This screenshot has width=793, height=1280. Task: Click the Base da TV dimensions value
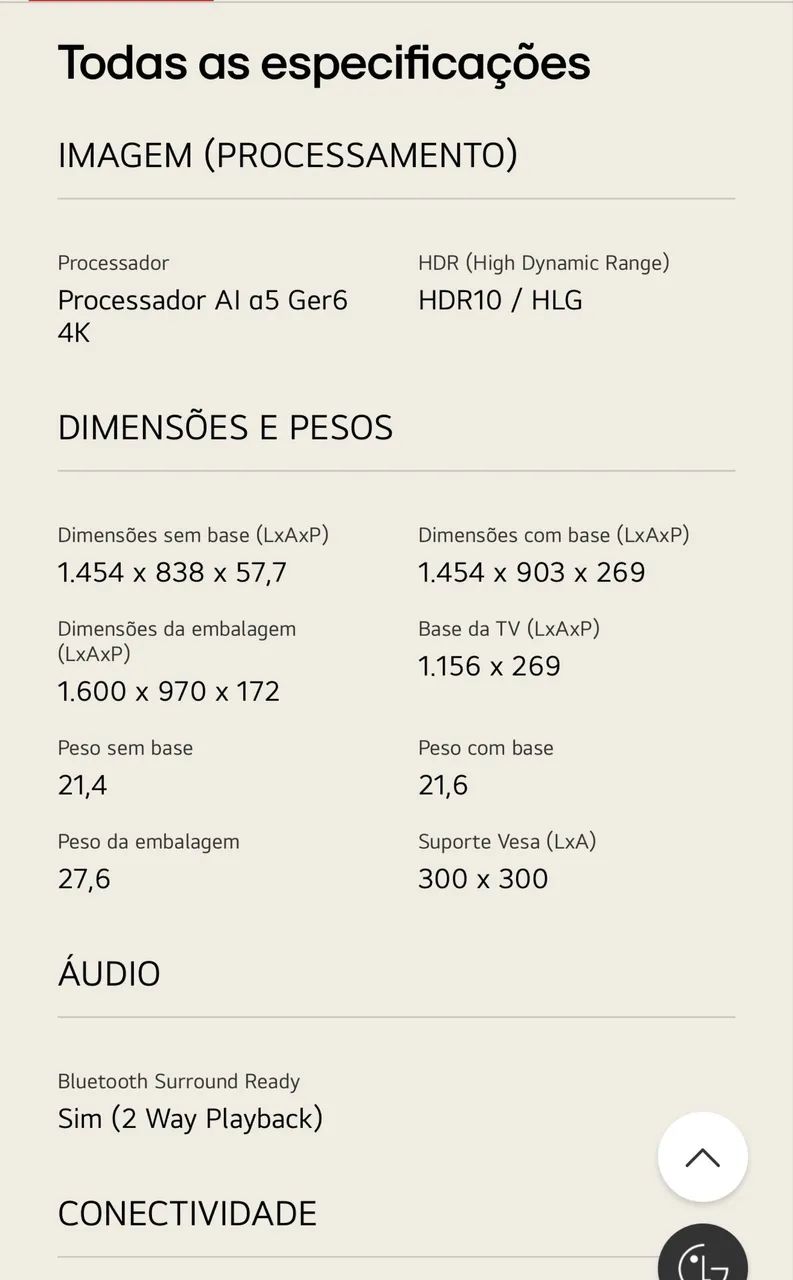tap(489, 665)
